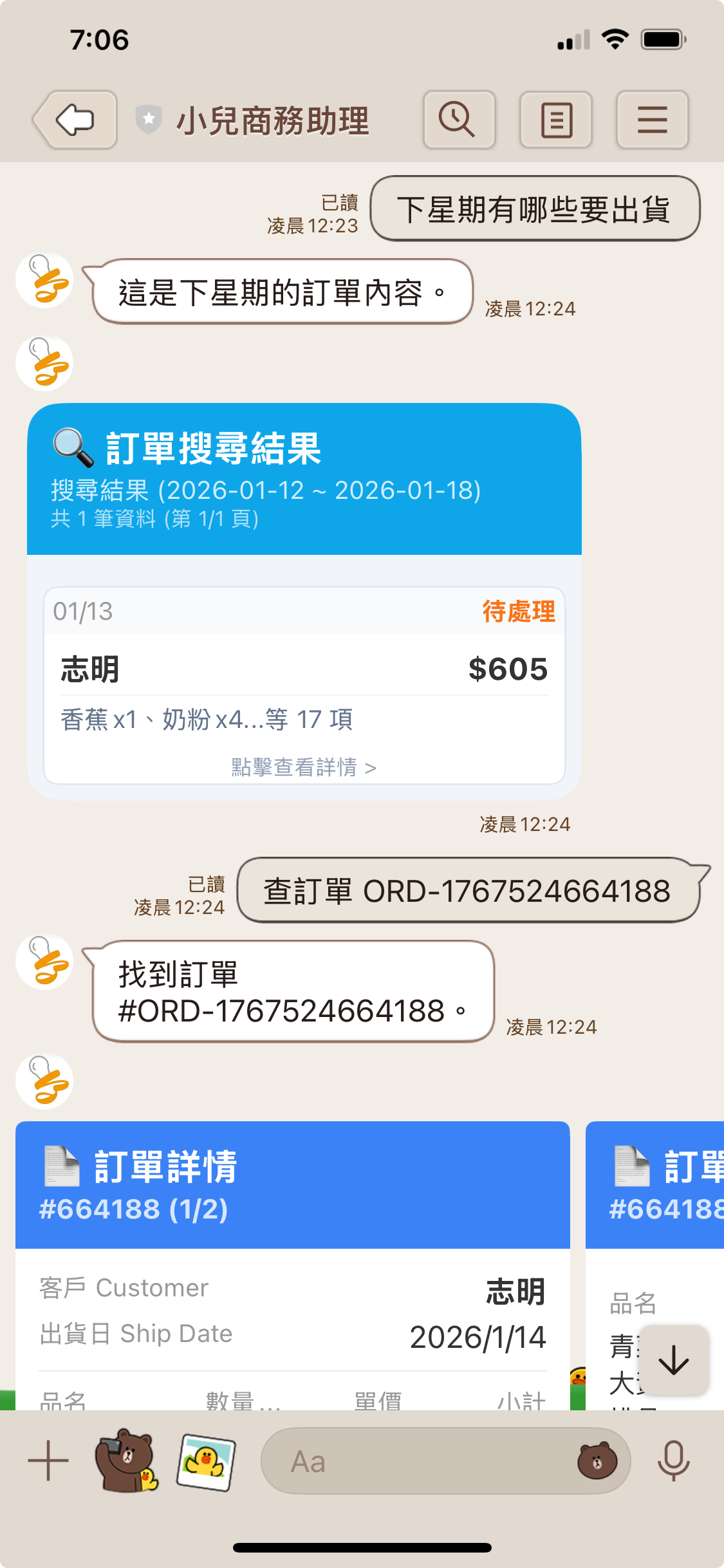Tap the back arrow to leave chat
The height and width of the screenshot is (1568, 724).
coord(73,120)
